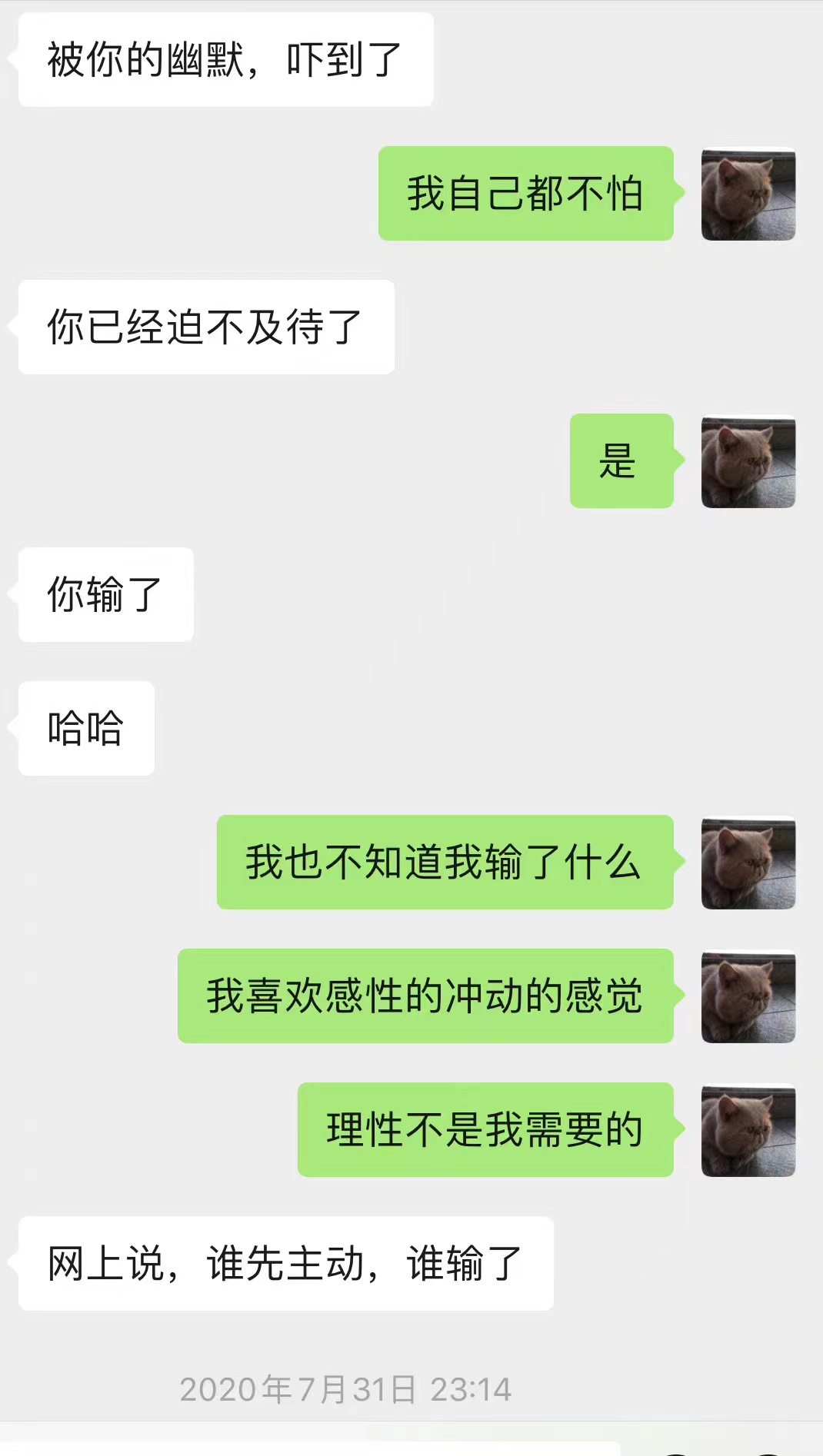Click the '哈哈' message bubble

(x=85, y=727)
